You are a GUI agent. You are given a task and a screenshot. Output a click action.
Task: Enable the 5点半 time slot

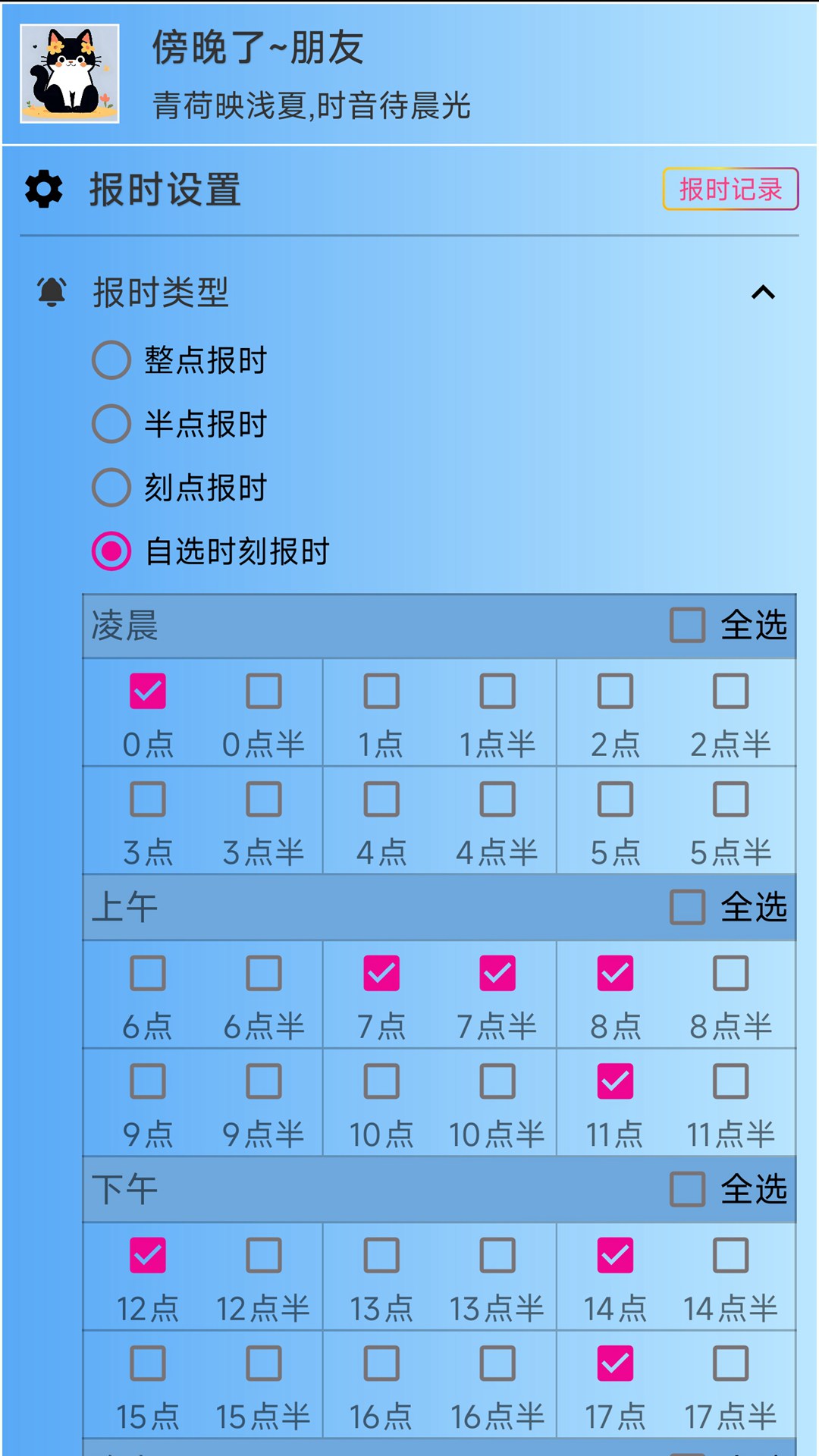pos(732,799)
